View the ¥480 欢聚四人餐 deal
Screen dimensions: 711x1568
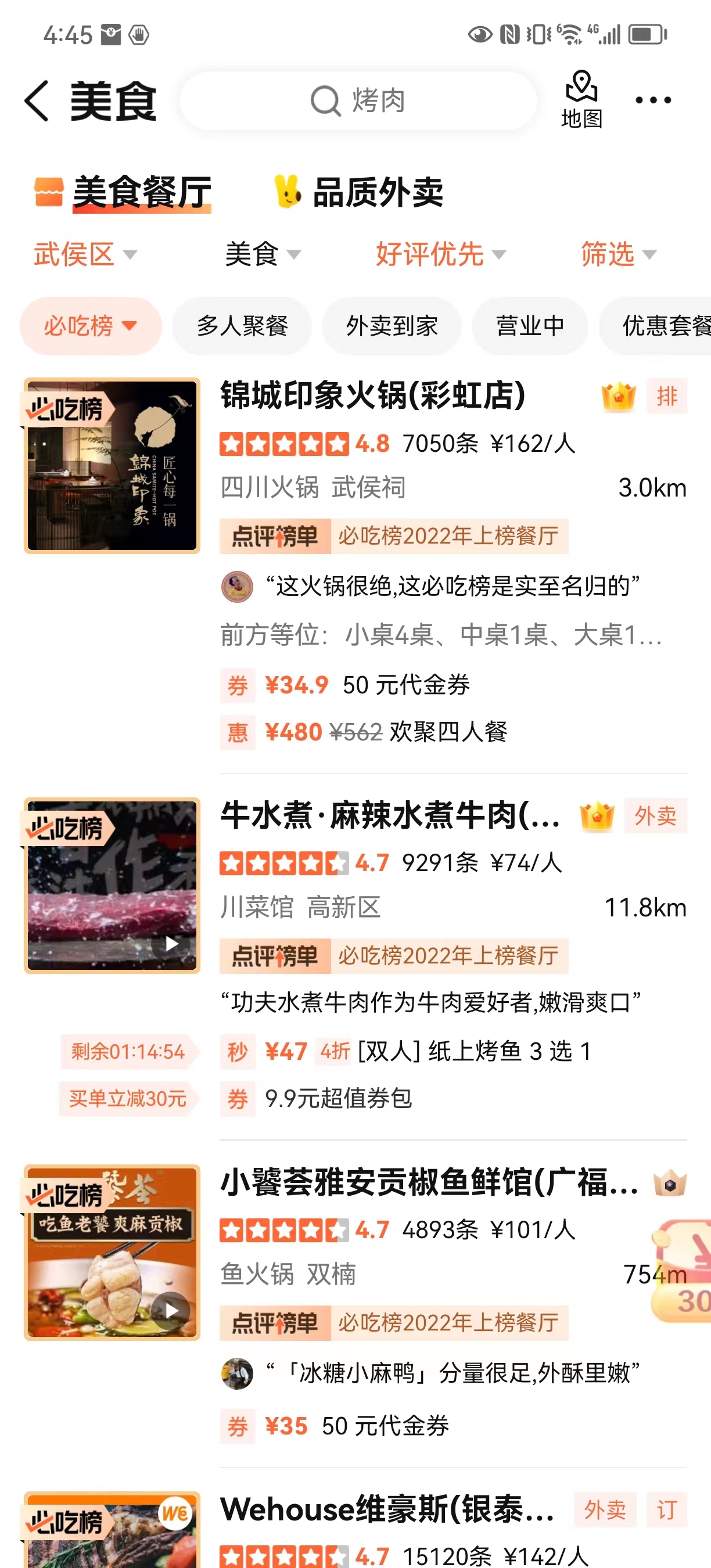[386, 732]
